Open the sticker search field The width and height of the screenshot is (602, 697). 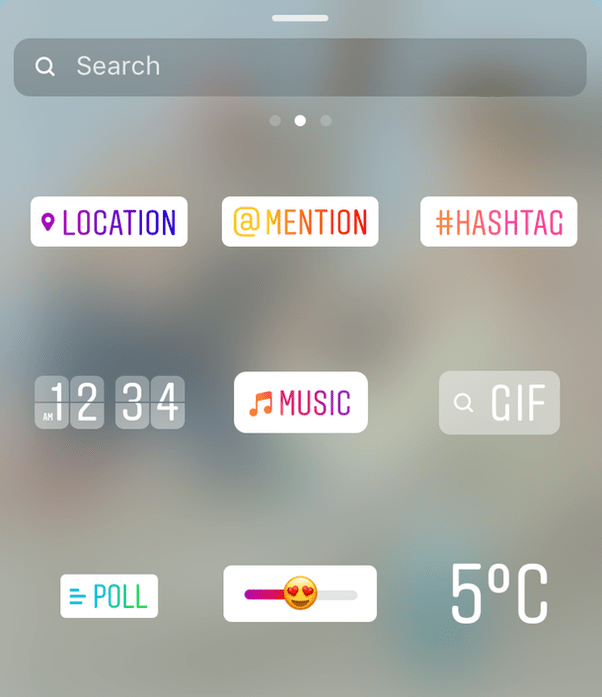tap(300, 67)
